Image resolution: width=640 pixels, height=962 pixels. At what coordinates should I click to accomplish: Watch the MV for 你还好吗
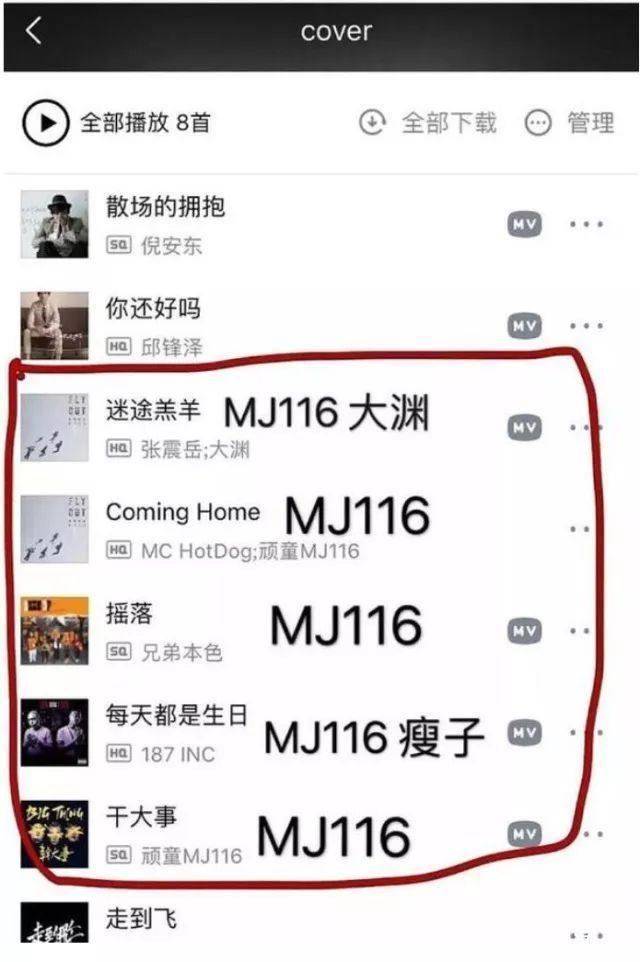click(x=524, y=326)
